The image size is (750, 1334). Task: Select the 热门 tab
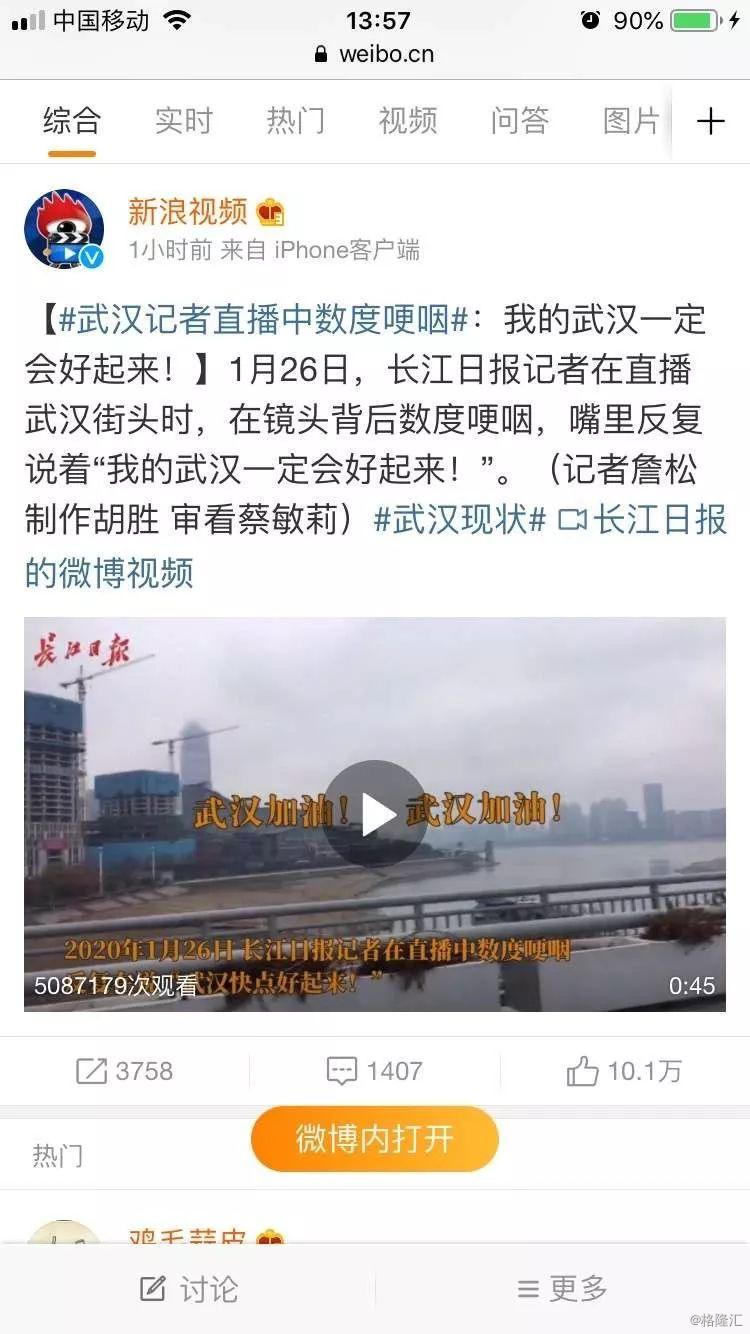coord(296,122)
